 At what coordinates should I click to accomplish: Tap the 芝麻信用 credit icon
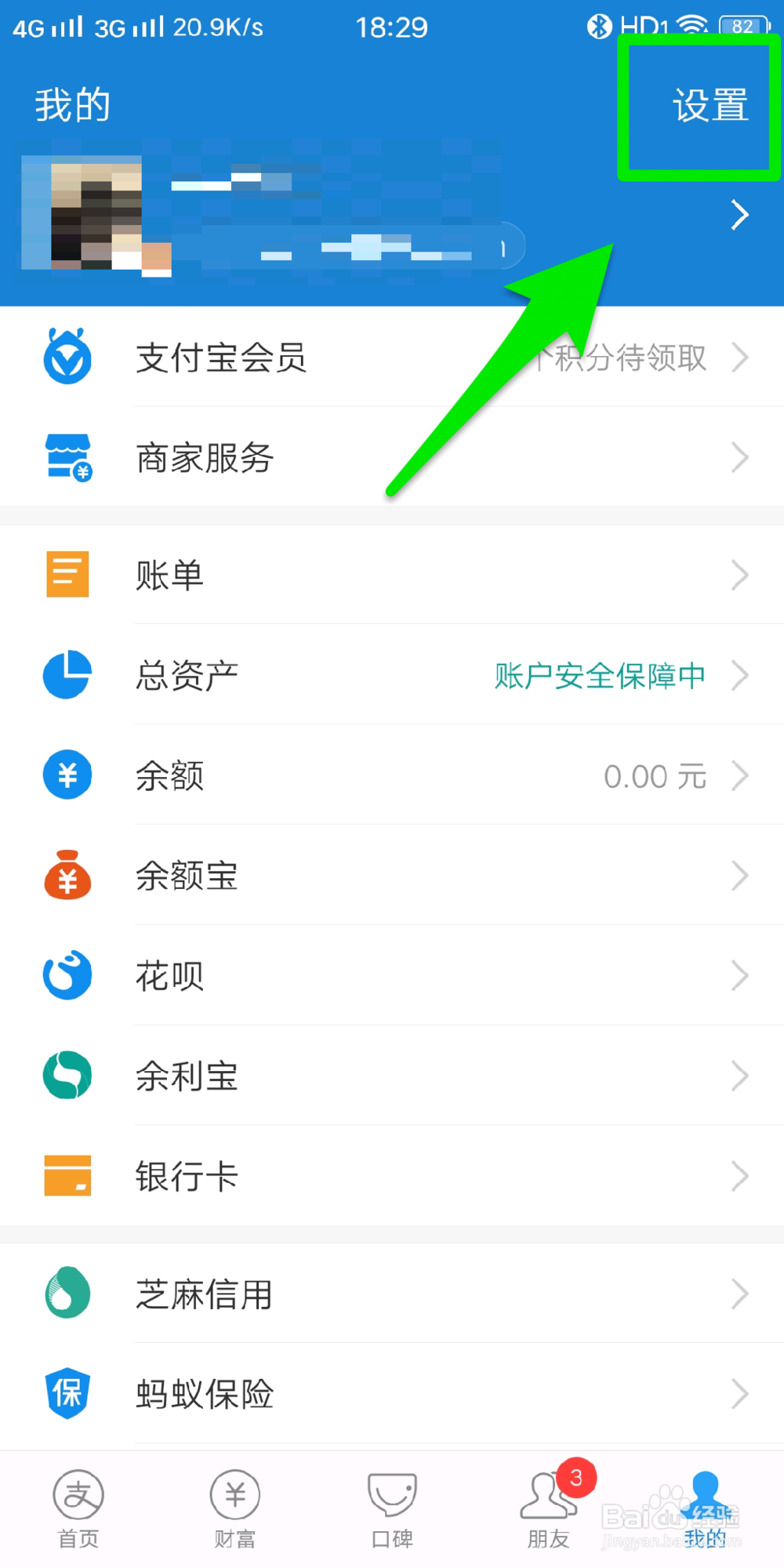(67, 1294)
